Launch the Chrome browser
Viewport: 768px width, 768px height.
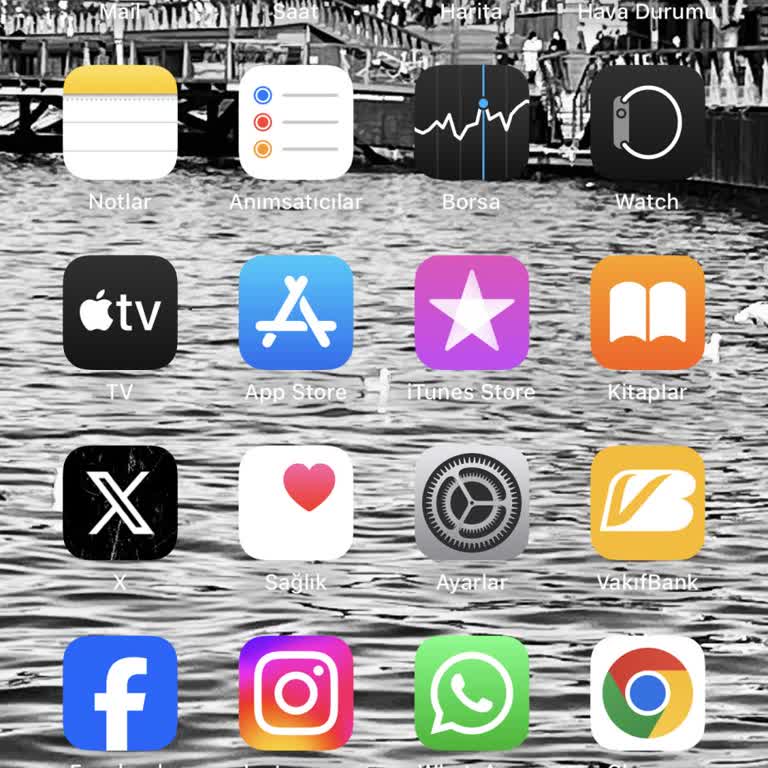point(648,692)
